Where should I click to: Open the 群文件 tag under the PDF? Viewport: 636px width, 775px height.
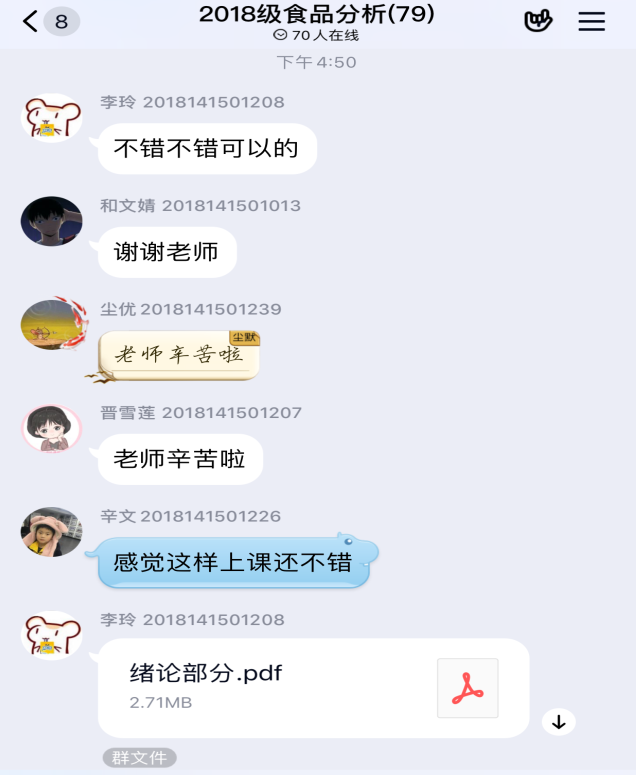139,758
